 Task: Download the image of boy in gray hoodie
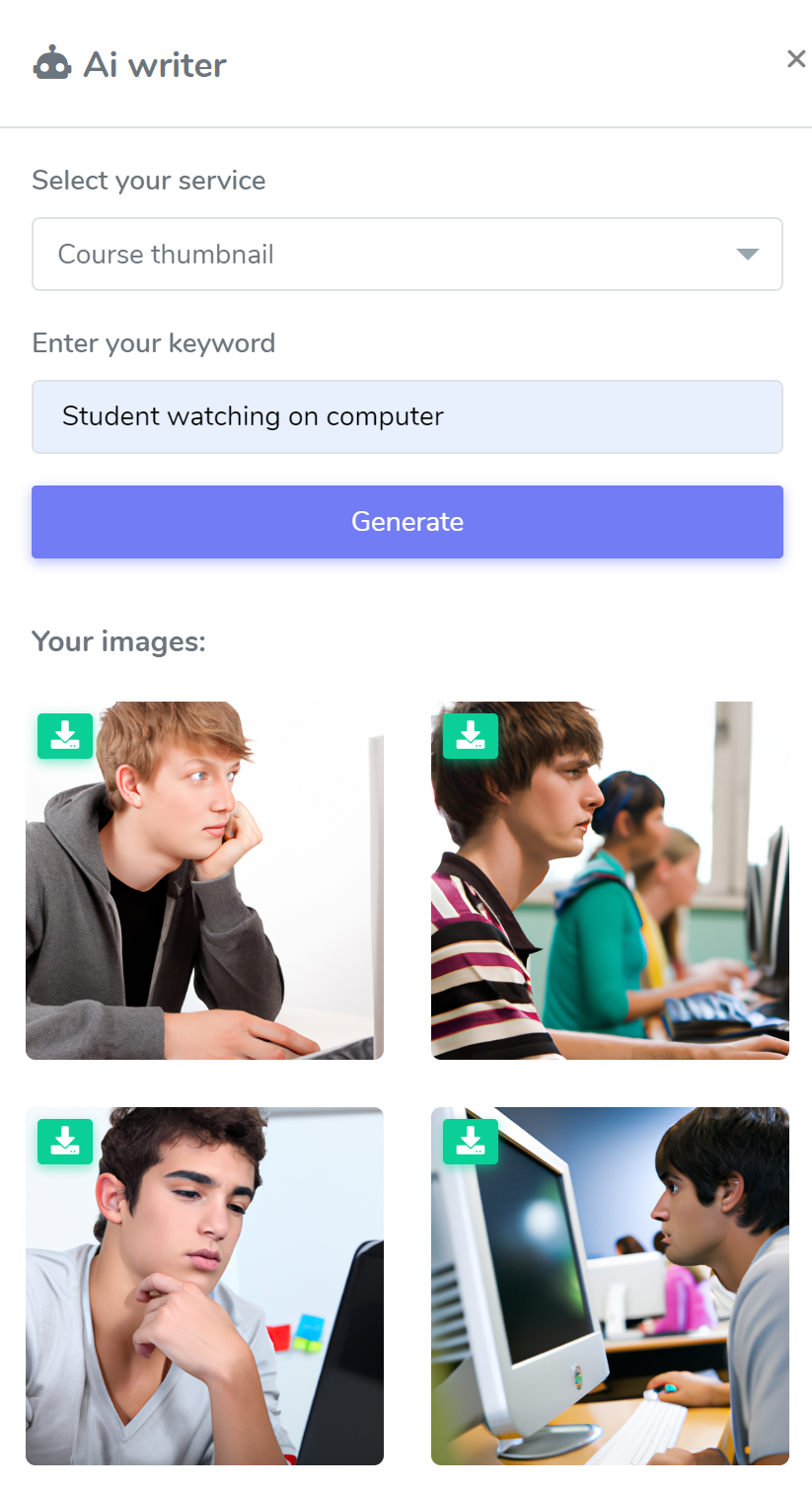click(65, 736)
